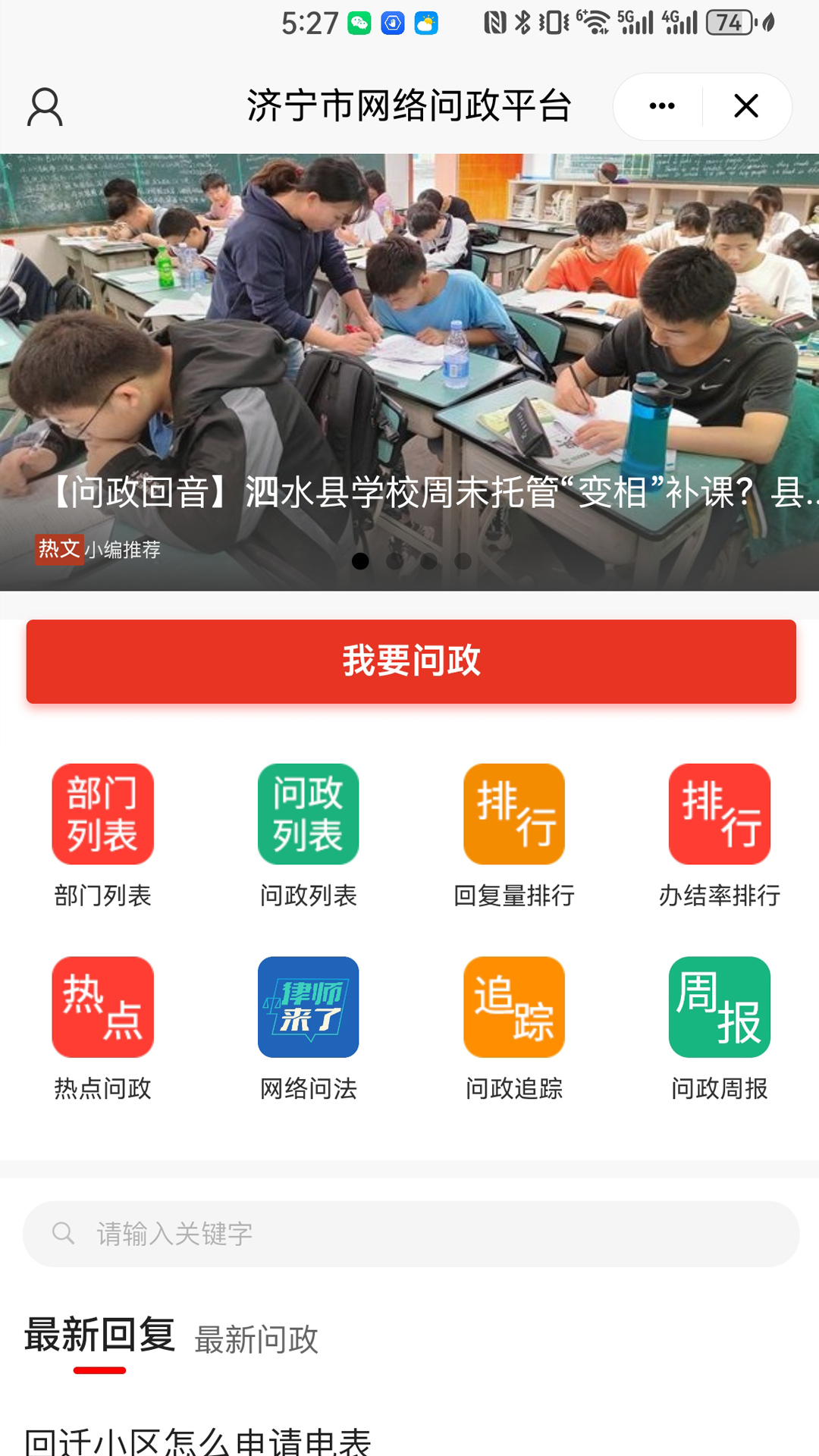Tap the 我要问政 button
Screen dimensions: 819x1456
tap(411, 661)
